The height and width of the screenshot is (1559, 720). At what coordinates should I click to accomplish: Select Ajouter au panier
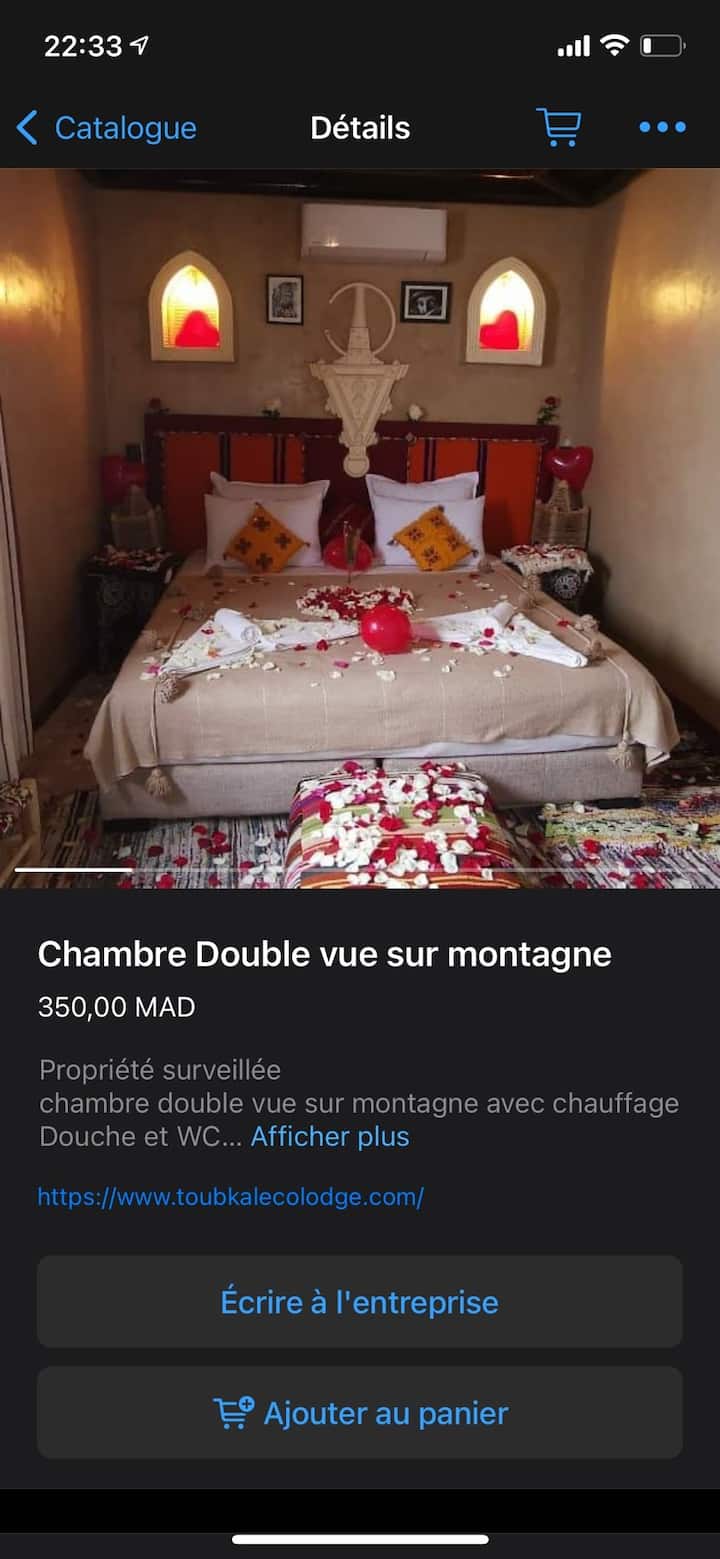point(360,1413)
